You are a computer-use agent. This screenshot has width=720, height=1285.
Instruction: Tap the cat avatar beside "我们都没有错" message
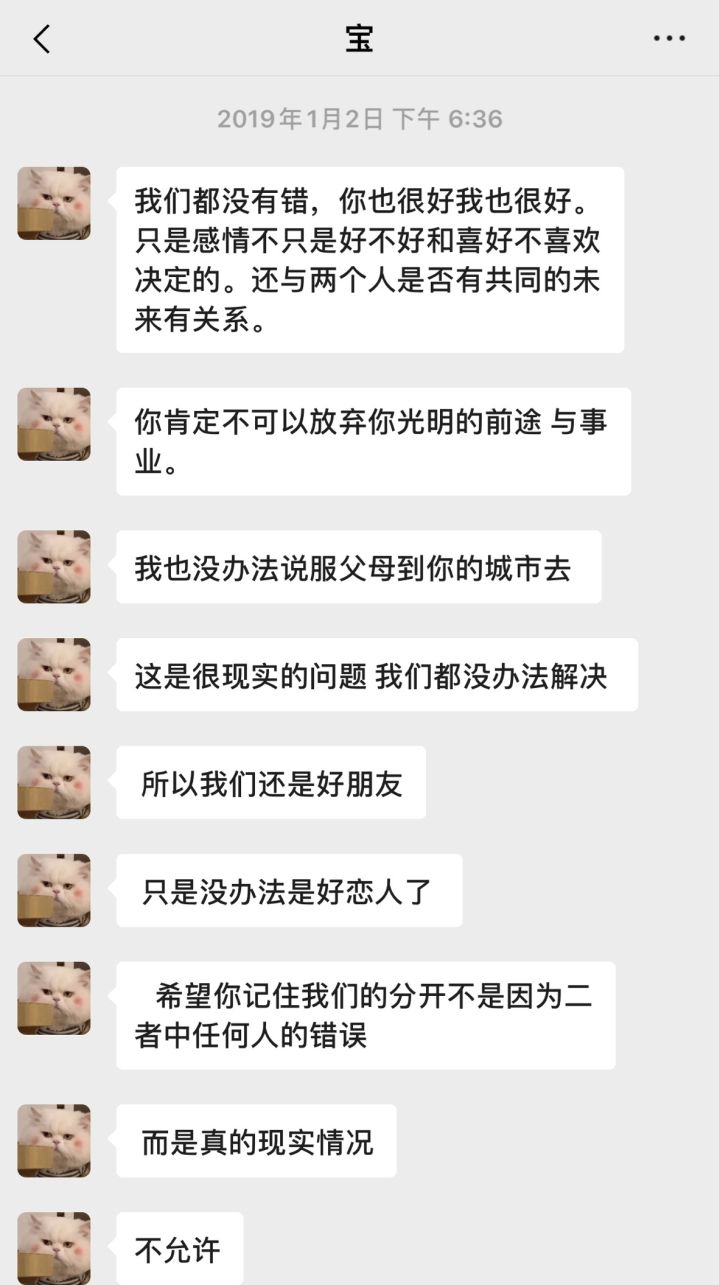coord(54,203)
